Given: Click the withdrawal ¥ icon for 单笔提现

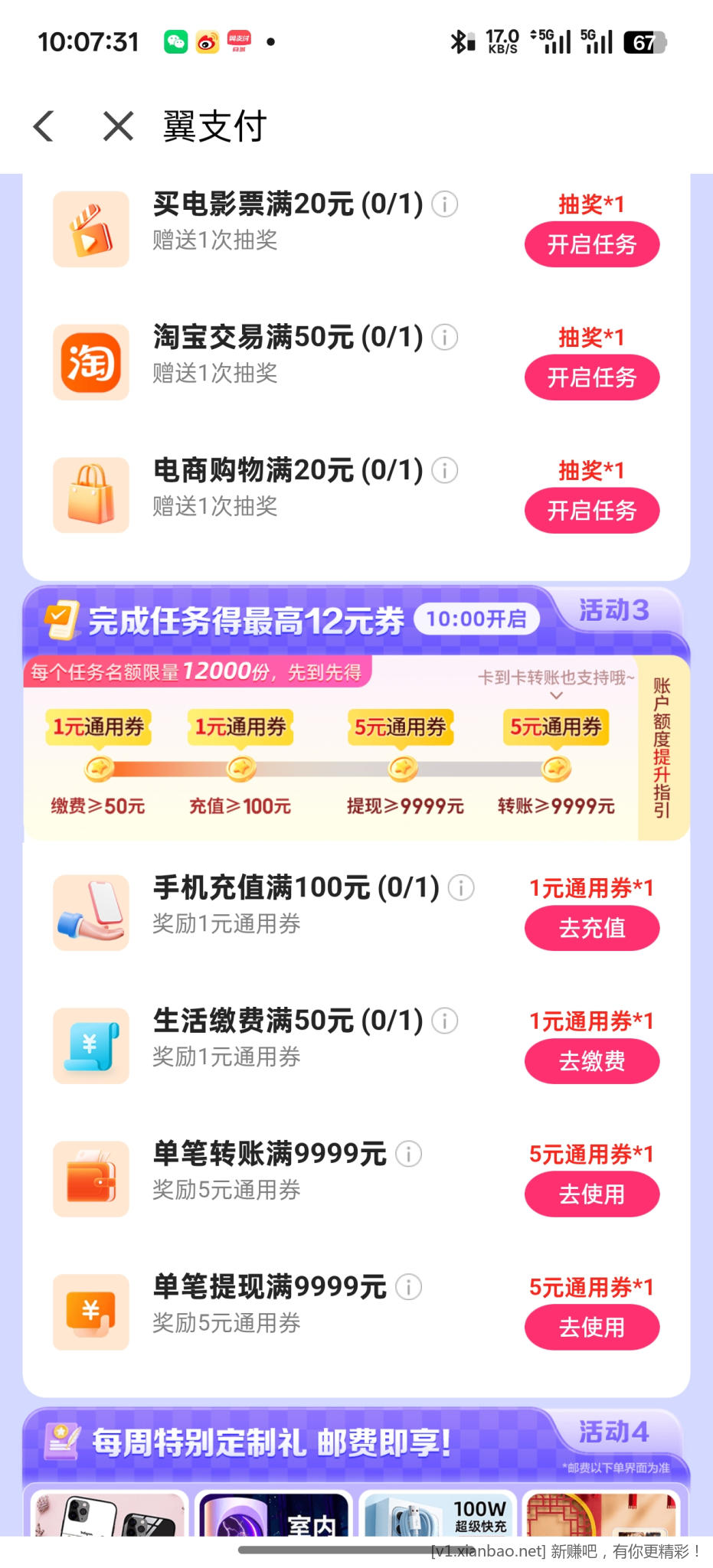Looking at the screenshot, I should (90, 1311).
